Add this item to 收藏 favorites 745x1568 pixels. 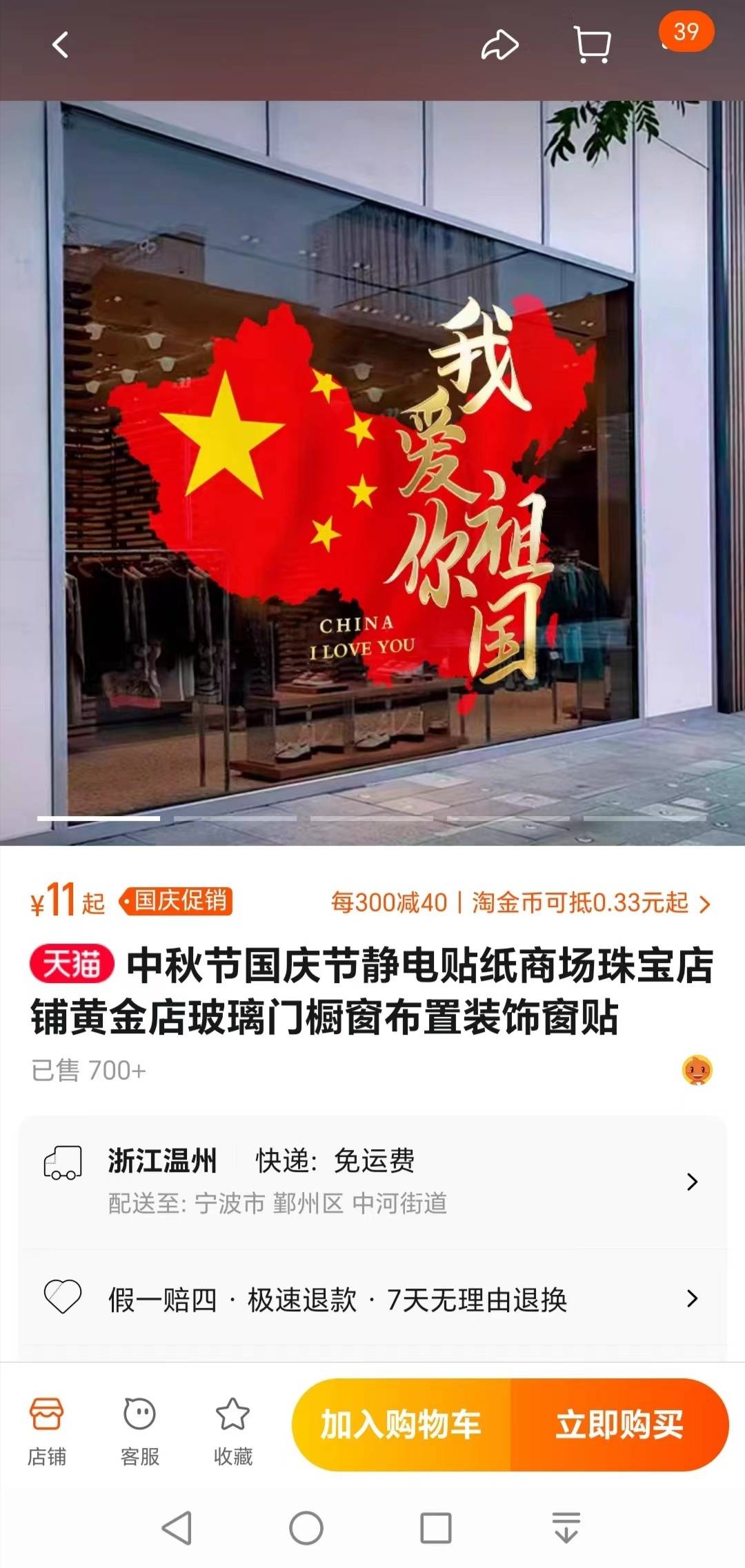point(233,1432)
